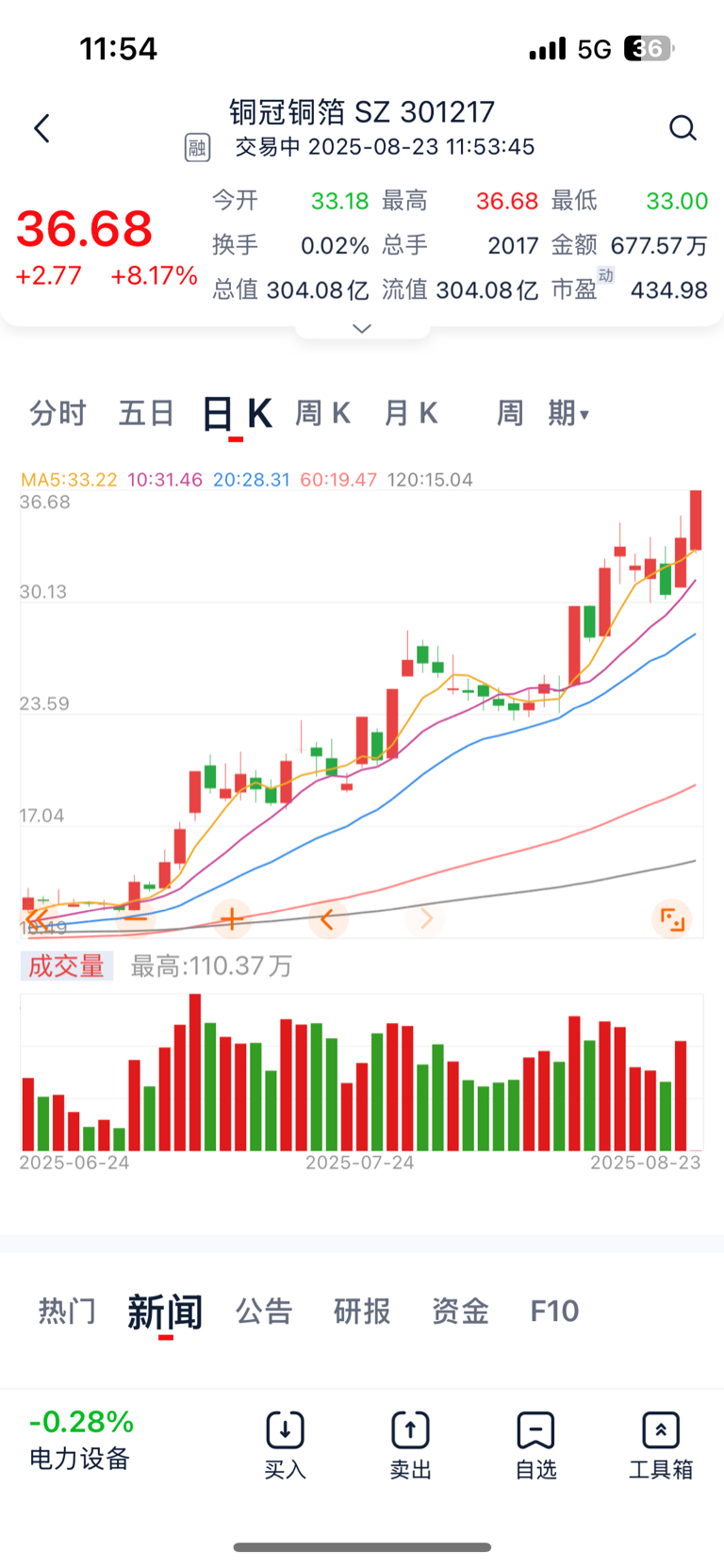
Task: Switch to the 热门 tab
Action: click(x=67, y=1311)
